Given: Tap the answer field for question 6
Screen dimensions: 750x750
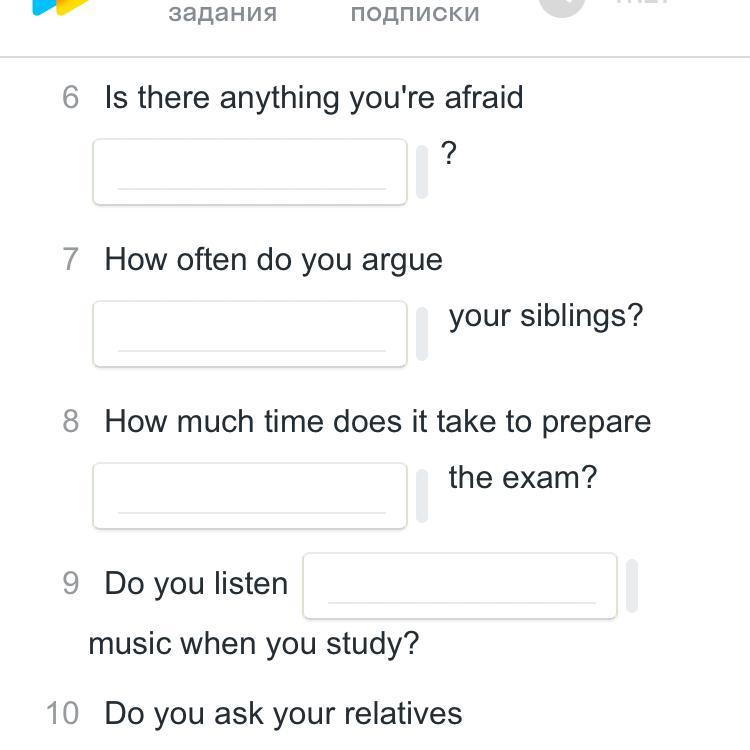Looking at the screenshot, I should click(x=250, y=172).
